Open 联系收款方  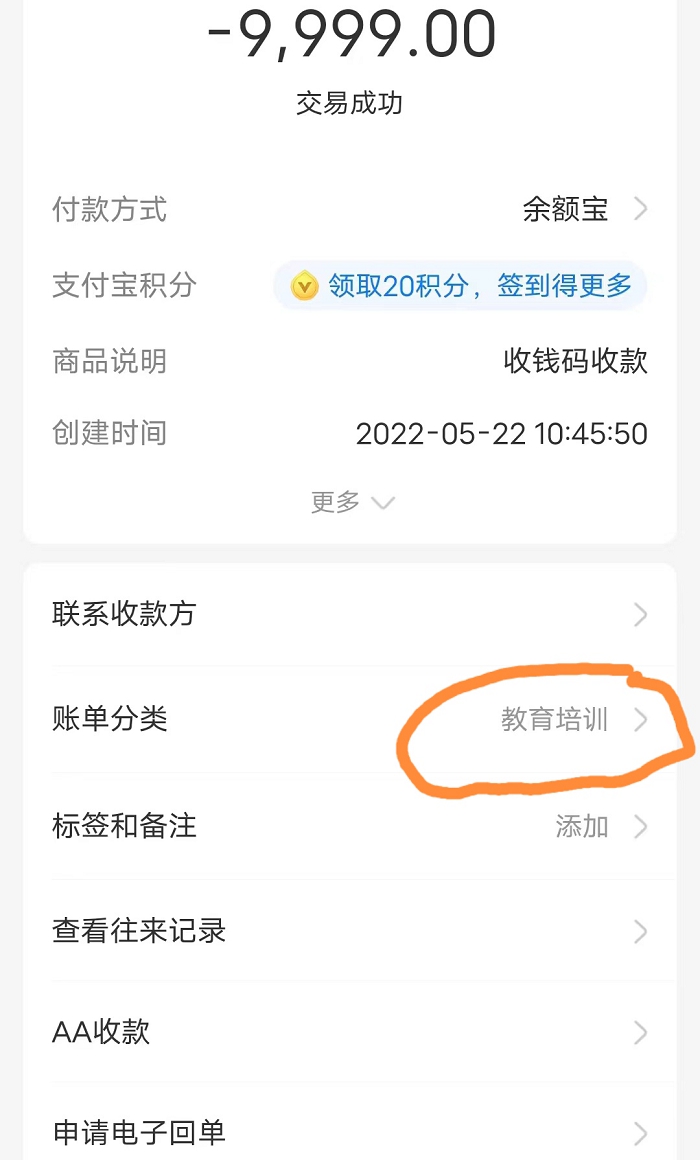(x=350, y=614)
